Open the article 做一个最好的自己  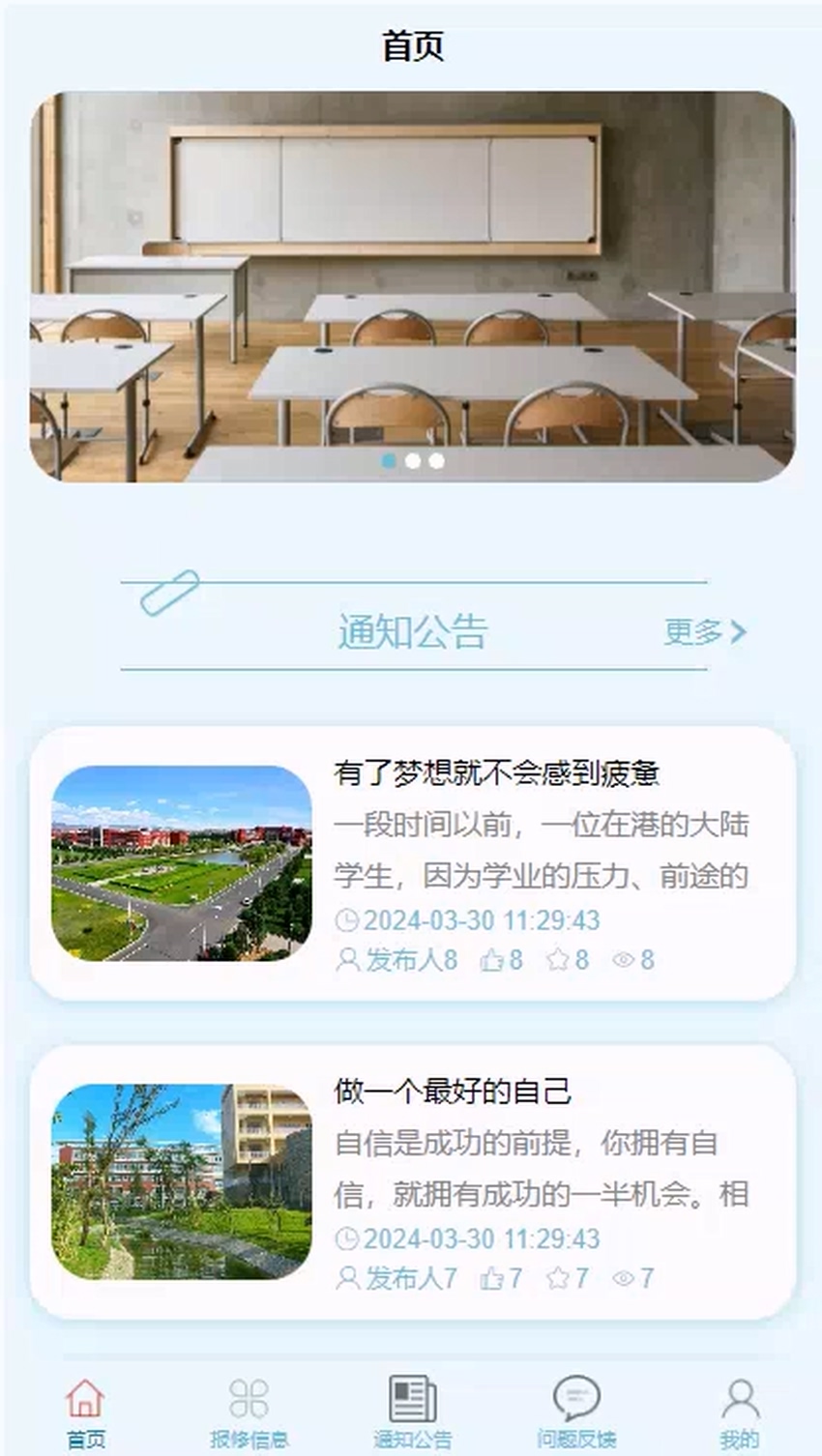pos(453,1092)
